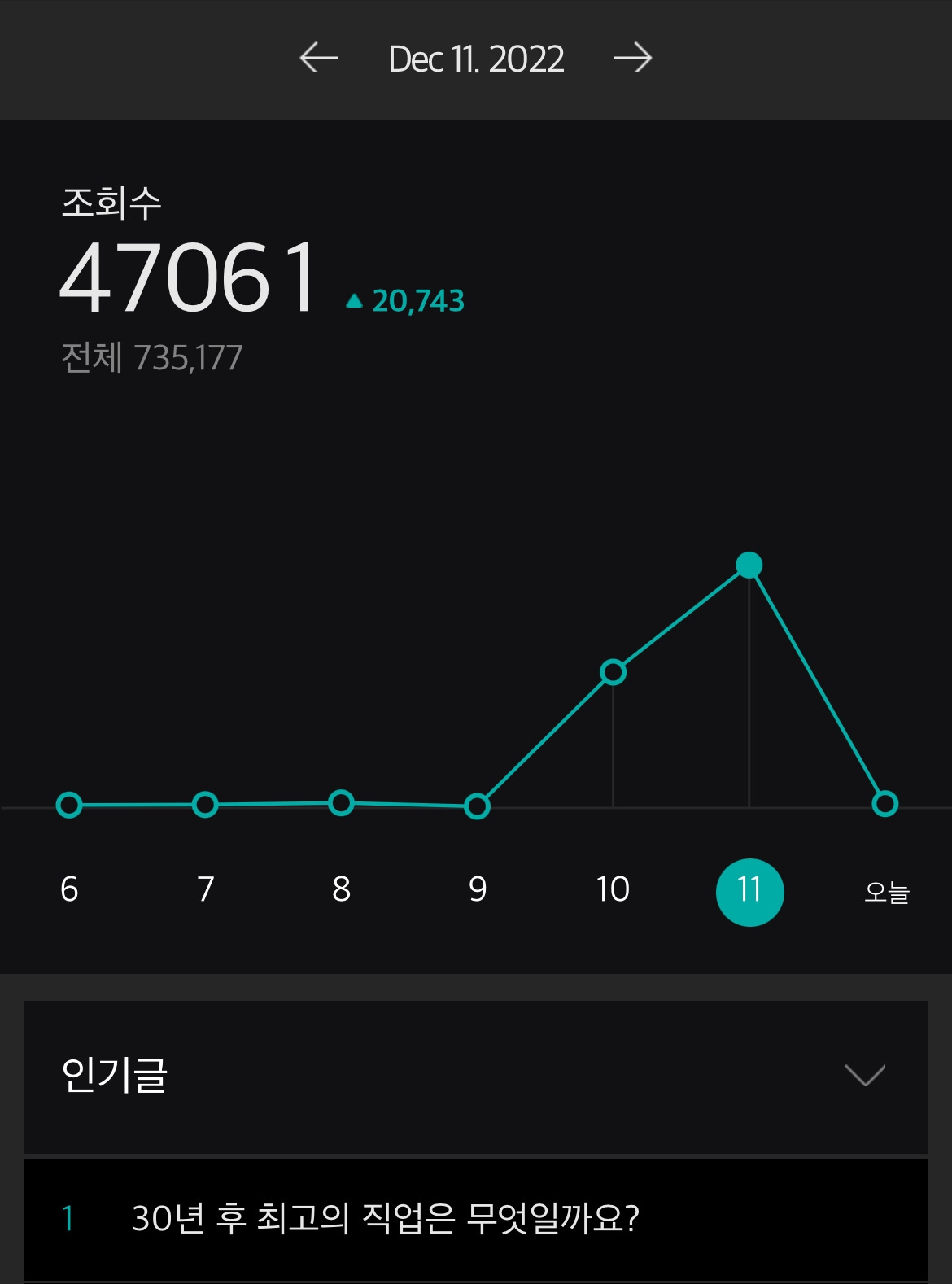Open post 30년 후 최고의 직업은 무엇일까요?
Viewport: 952px width, 1284px height.
pyautogui.click(x=386, y=1219)
